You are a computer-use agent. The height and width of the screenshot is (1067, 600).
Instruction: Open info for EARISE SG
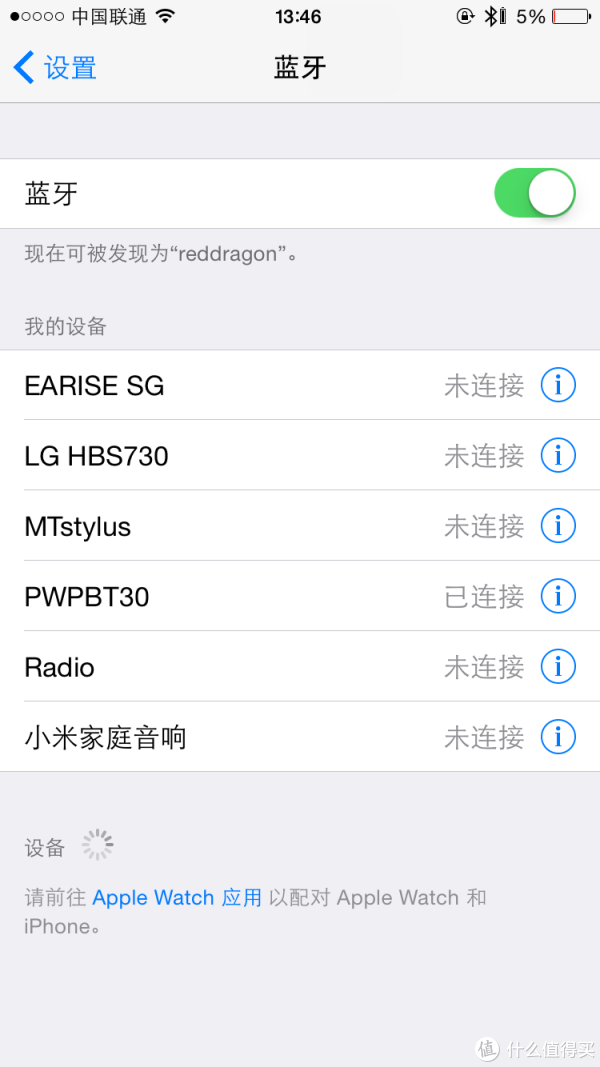[558, 386]
